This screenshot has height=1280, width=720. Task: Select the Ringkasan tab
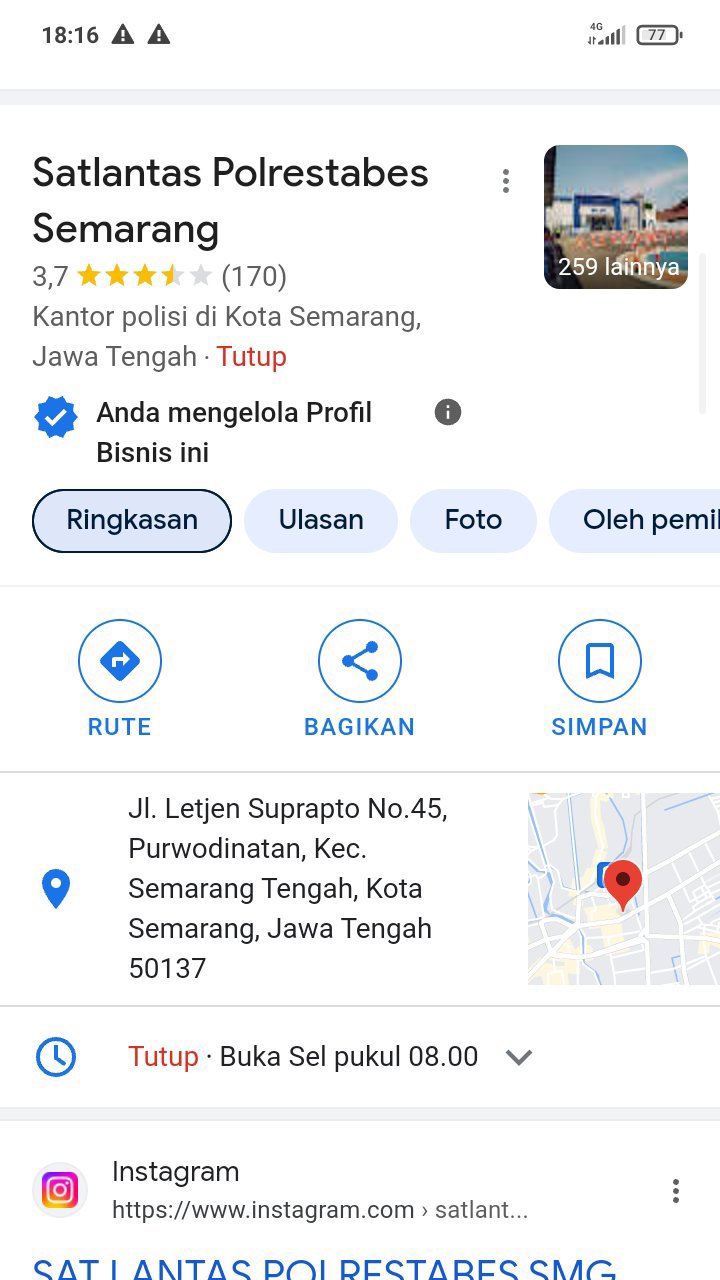click(x=132, y=520)
